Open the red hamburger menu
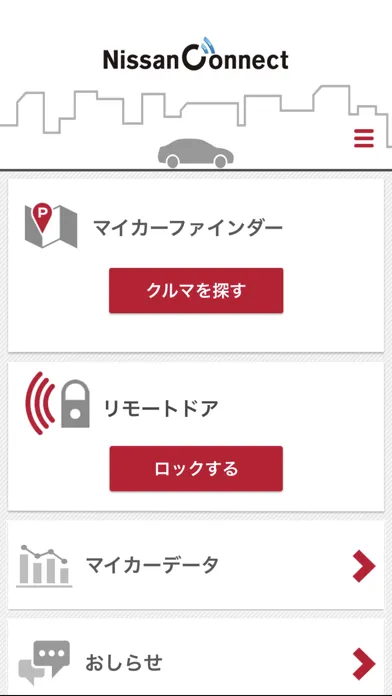Viewport: 392px width, 696px height. point(364,138)
